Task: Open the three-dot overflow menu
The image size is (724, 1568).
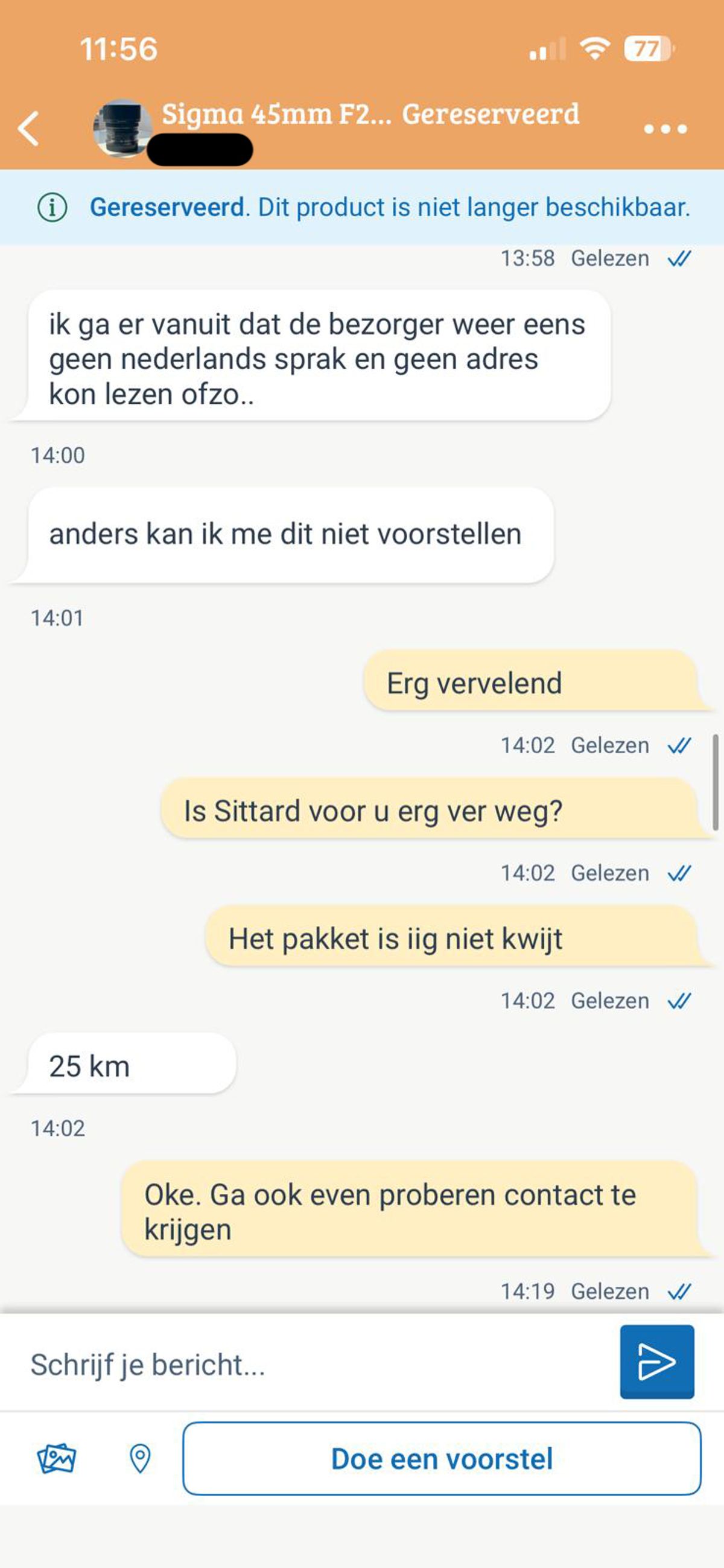Action: 665,129
